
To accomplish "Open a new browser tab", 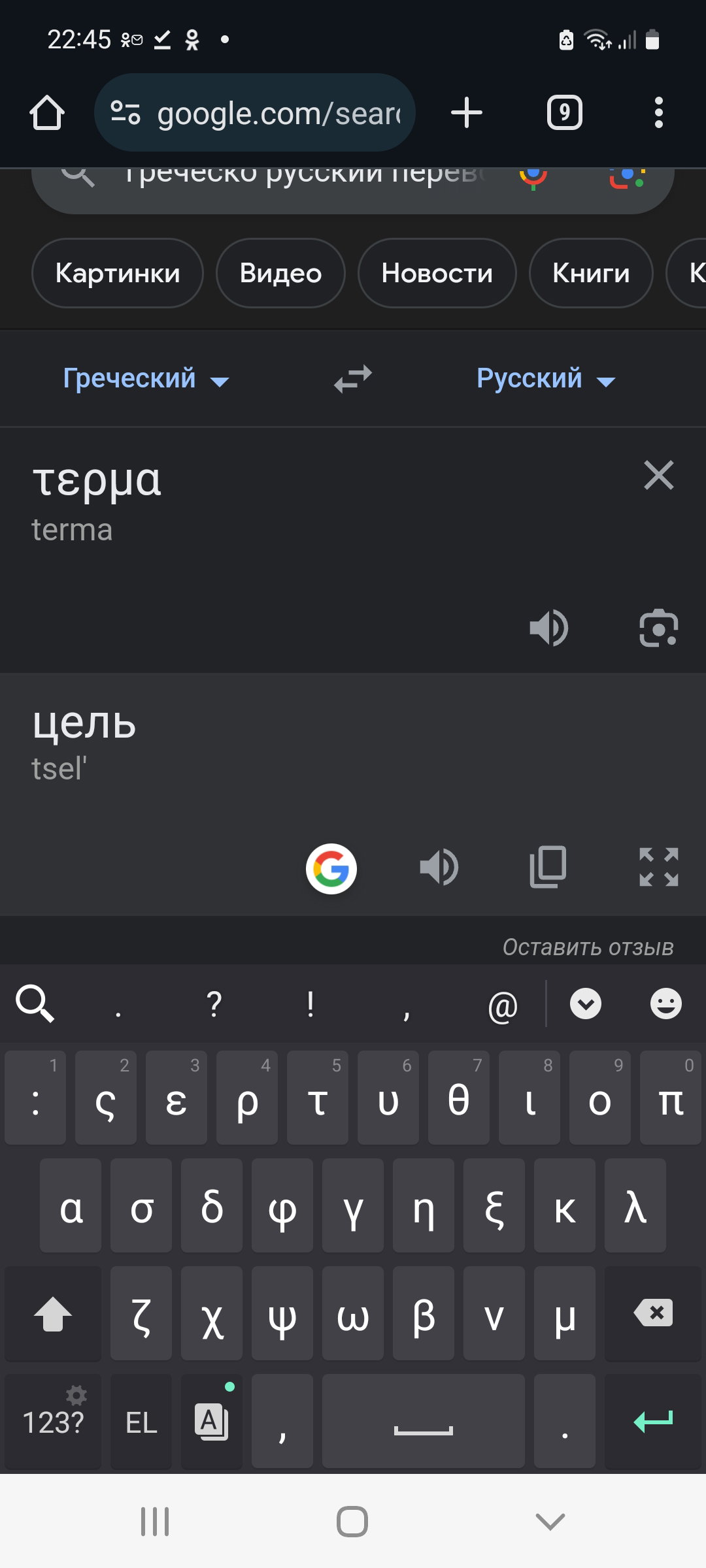I will (467, 112).
